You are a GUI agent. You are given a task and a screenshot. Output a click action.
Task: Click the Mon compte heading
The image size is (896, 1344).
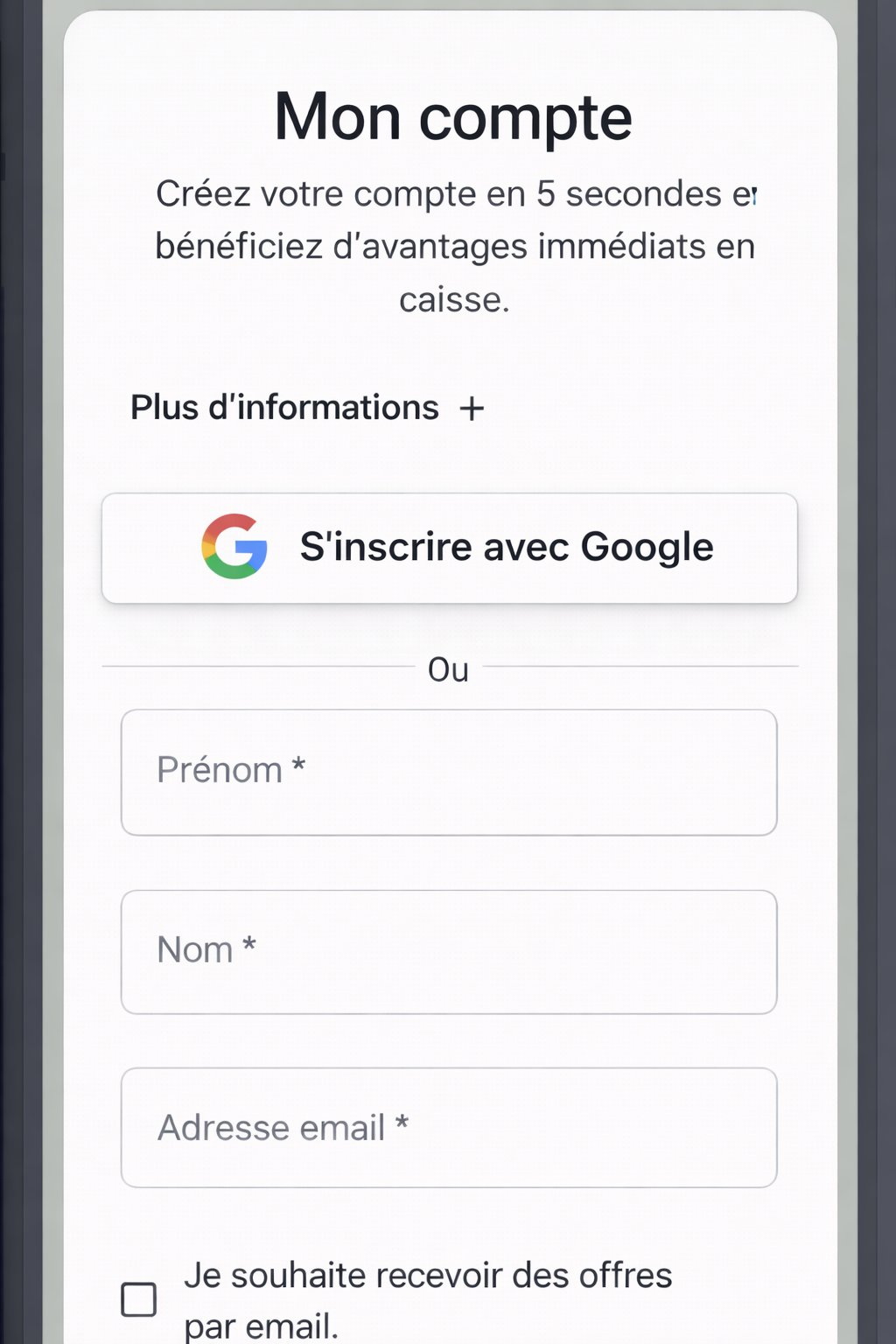(451, 116)
